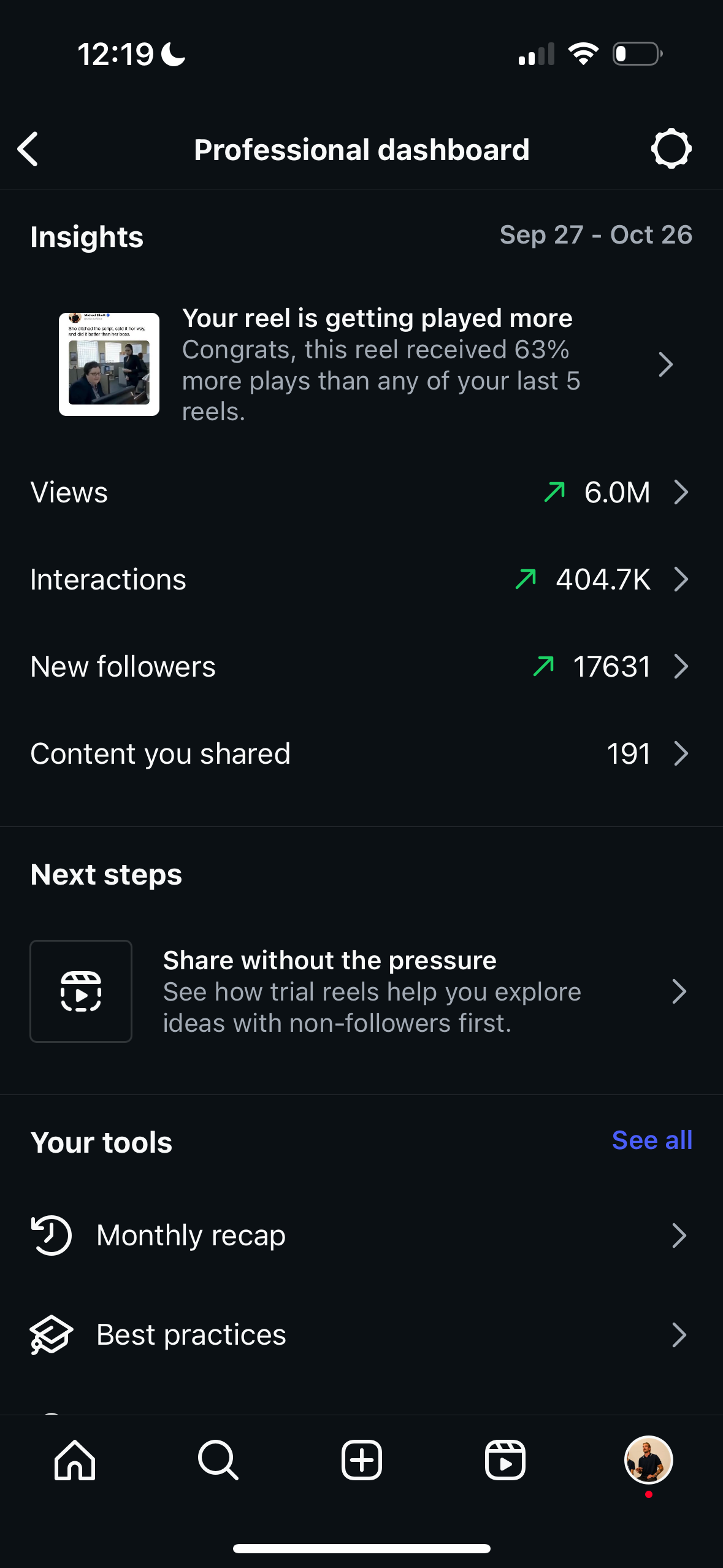The image size is (723, 1568).
Task: Open the Home feed icon
Action: (75, 1460)
